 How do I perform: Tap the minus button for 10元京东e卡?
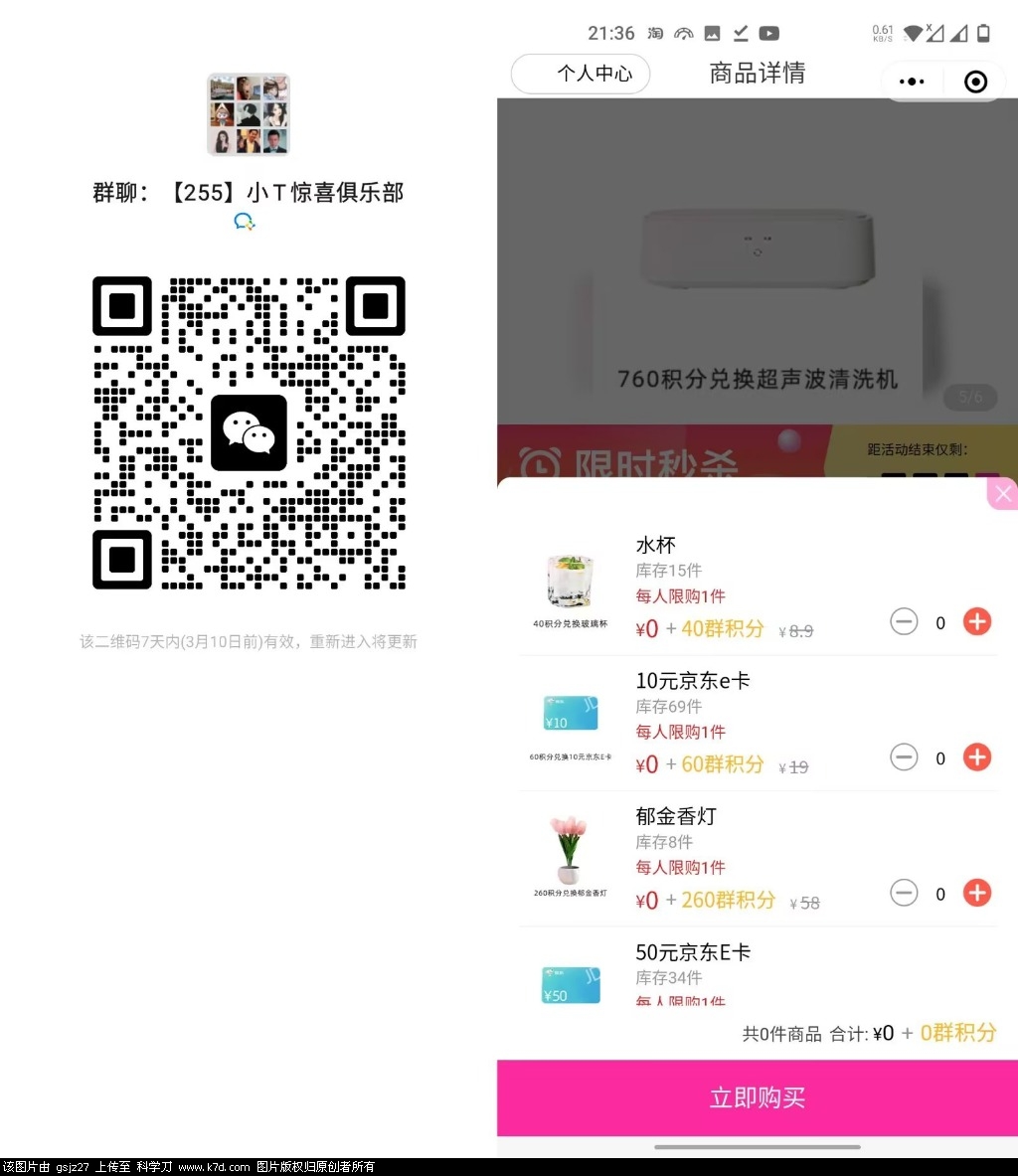(x=904, y=757)
